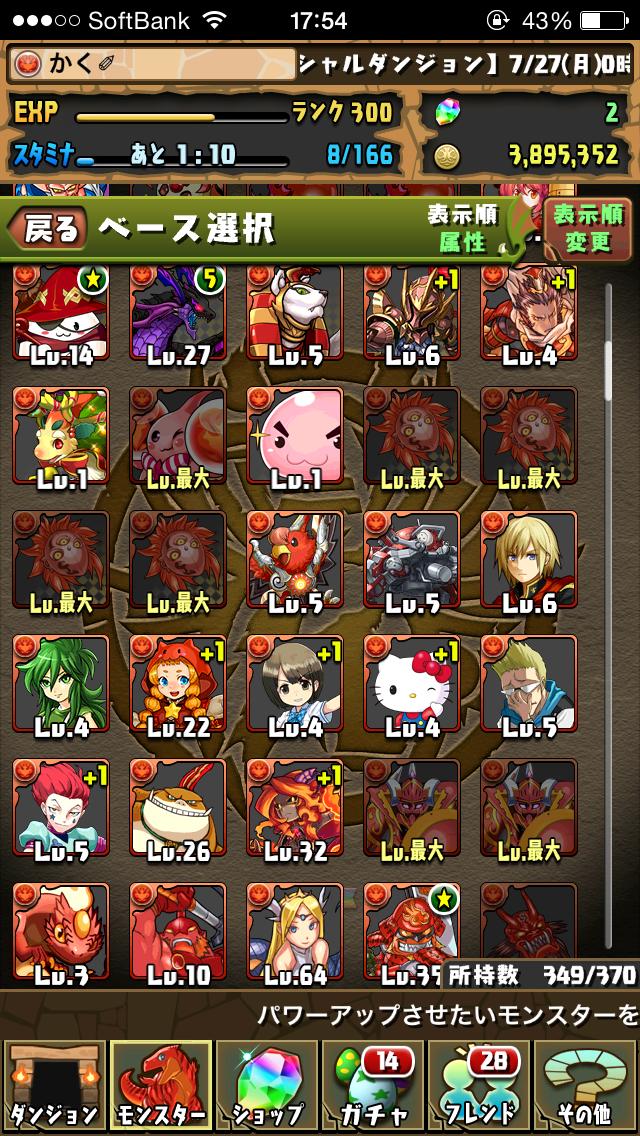Image resolution: width=640 pixels, height=1136 pixels.
Task: Open the 表示順変更 sort order button
Action: point(586,229)
